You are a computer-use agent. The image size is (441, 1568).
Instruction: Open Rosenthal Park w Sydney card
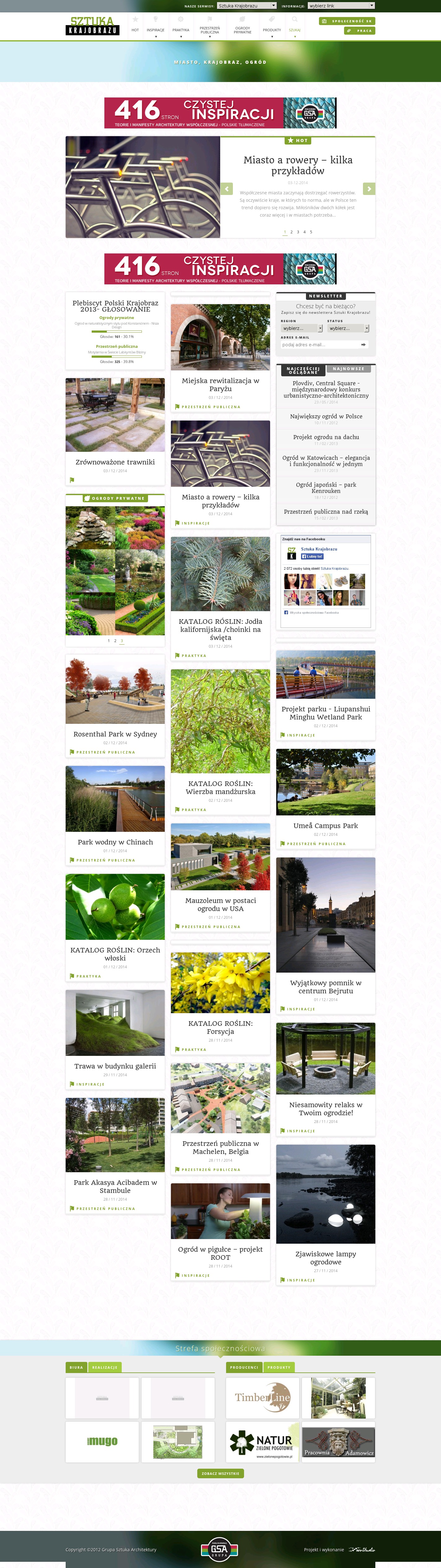(115, 734)
